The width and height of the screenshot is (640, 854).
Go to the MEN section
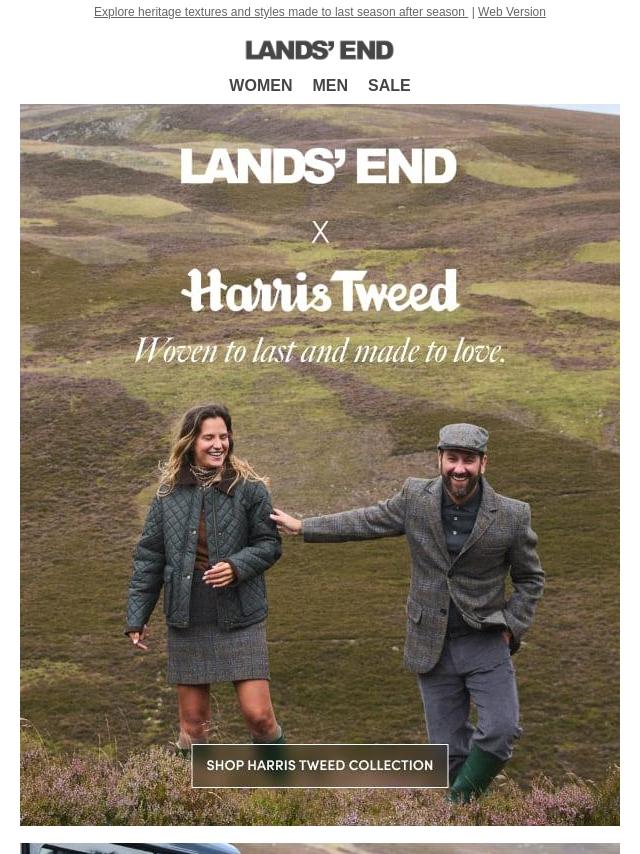pyautogui.click(x=330, y=86)
